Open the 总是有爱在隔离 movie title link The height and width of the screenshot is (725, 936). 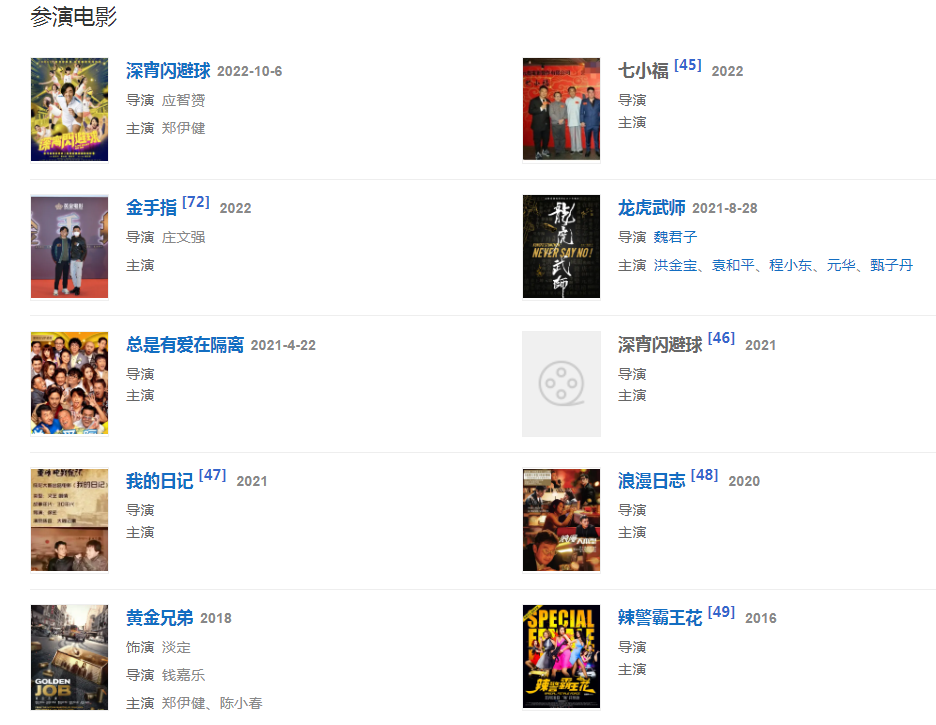pyautogui.click(x=185, y=345)
